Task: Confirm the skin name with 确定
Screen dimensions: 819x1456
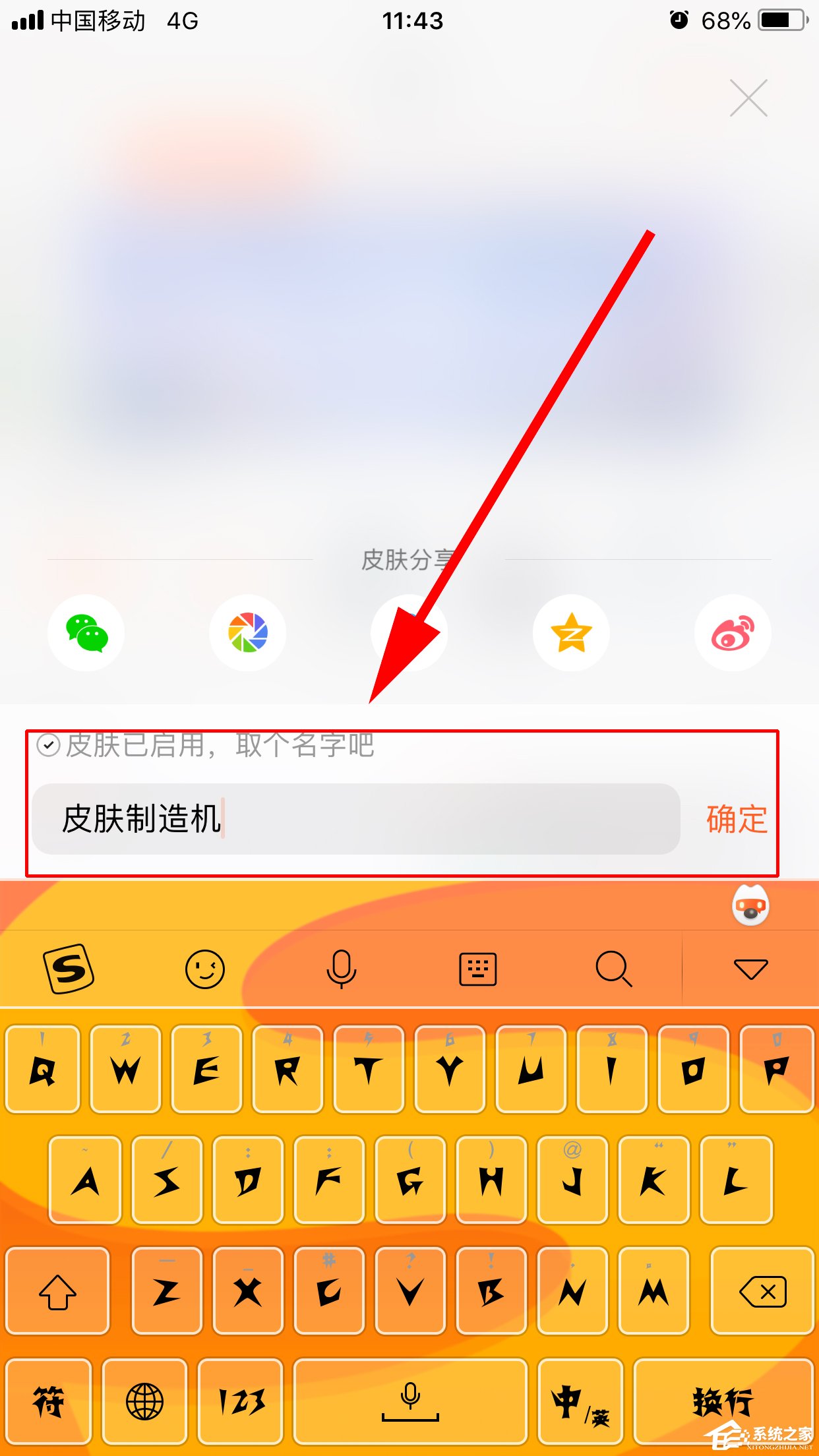Action: click(737, 820)
